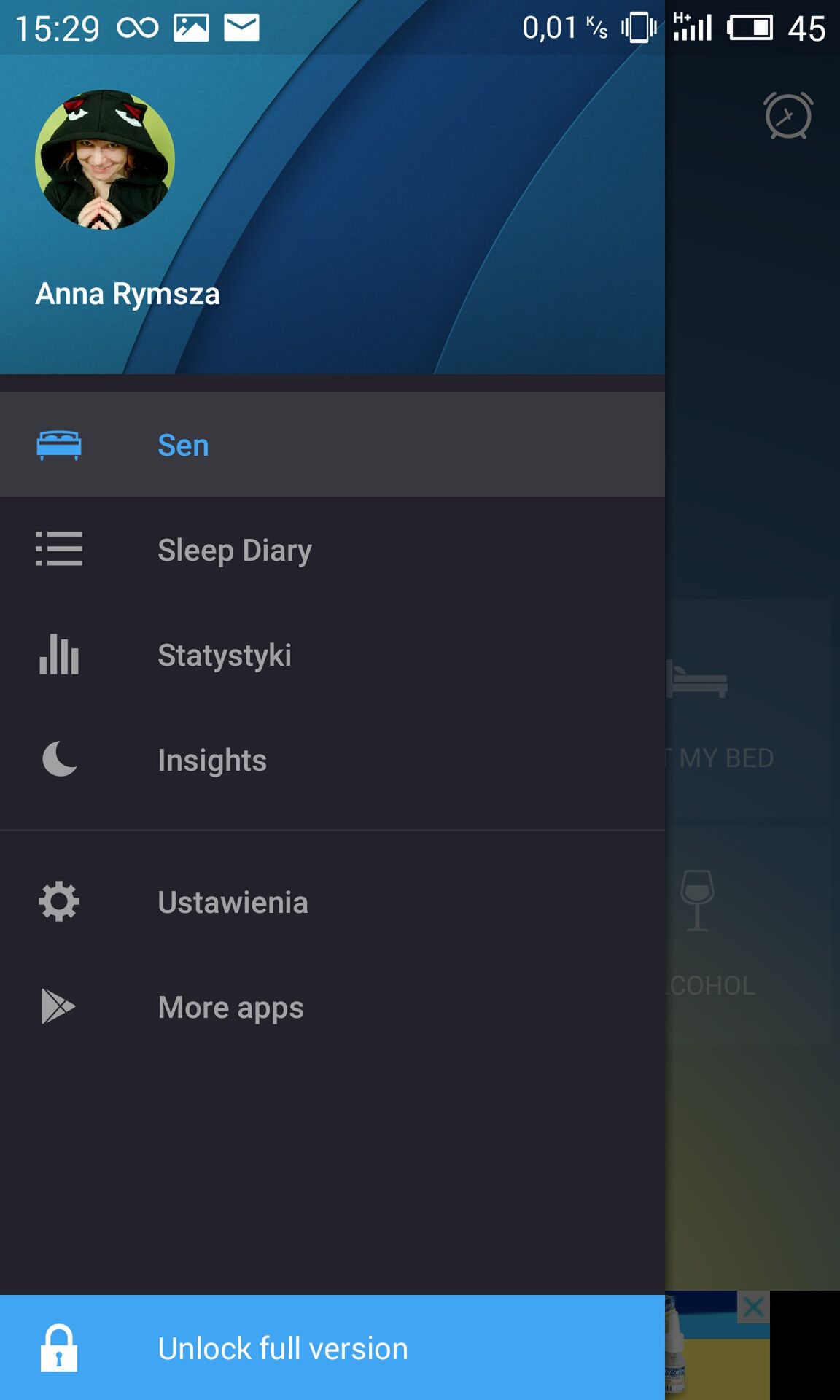This screenshot has width=840, height=1400.
Task: Open Anna Rymsza's profile picture
Action: [105, 160]
